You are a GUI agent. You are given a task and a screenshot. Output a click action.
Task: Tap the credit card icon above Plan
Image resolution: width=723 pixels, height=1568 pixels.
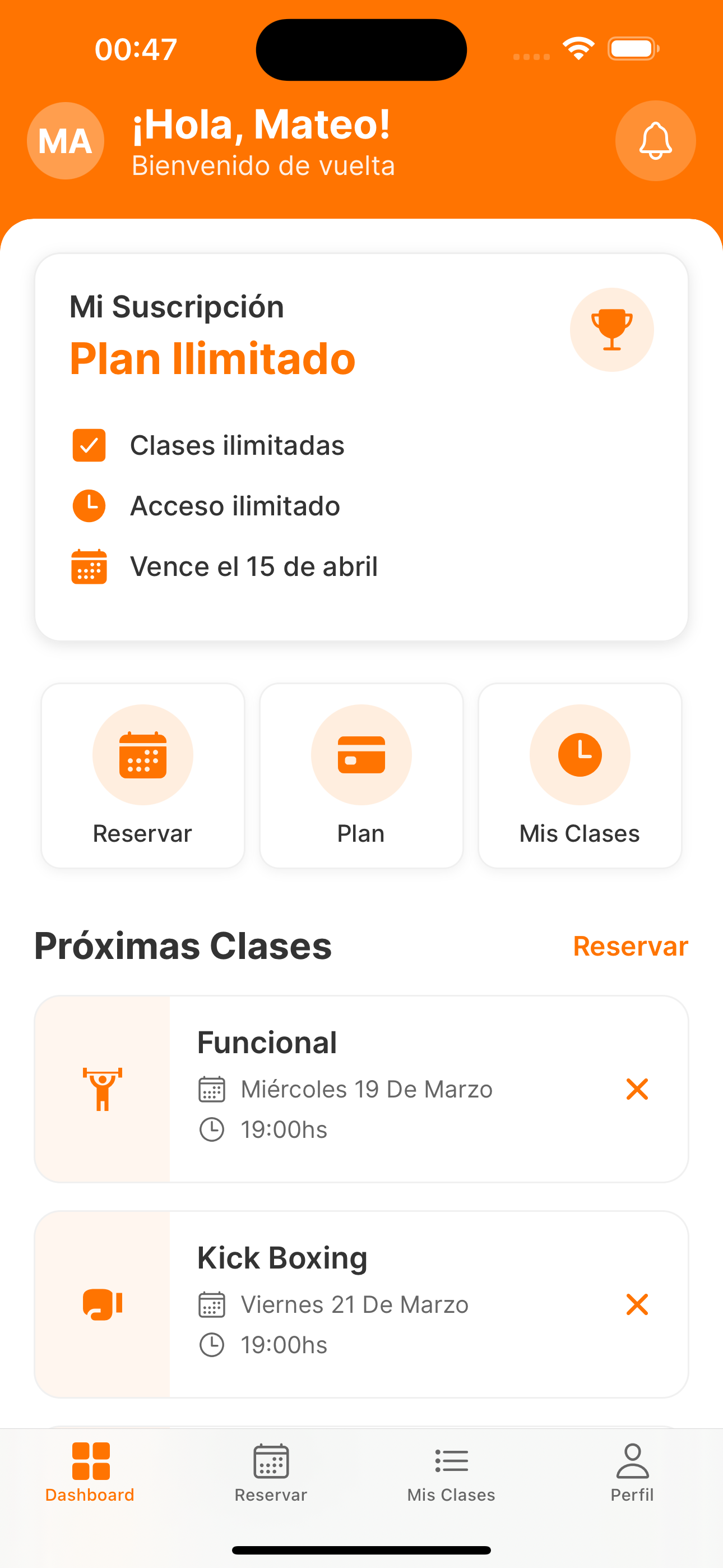(361, 754)
